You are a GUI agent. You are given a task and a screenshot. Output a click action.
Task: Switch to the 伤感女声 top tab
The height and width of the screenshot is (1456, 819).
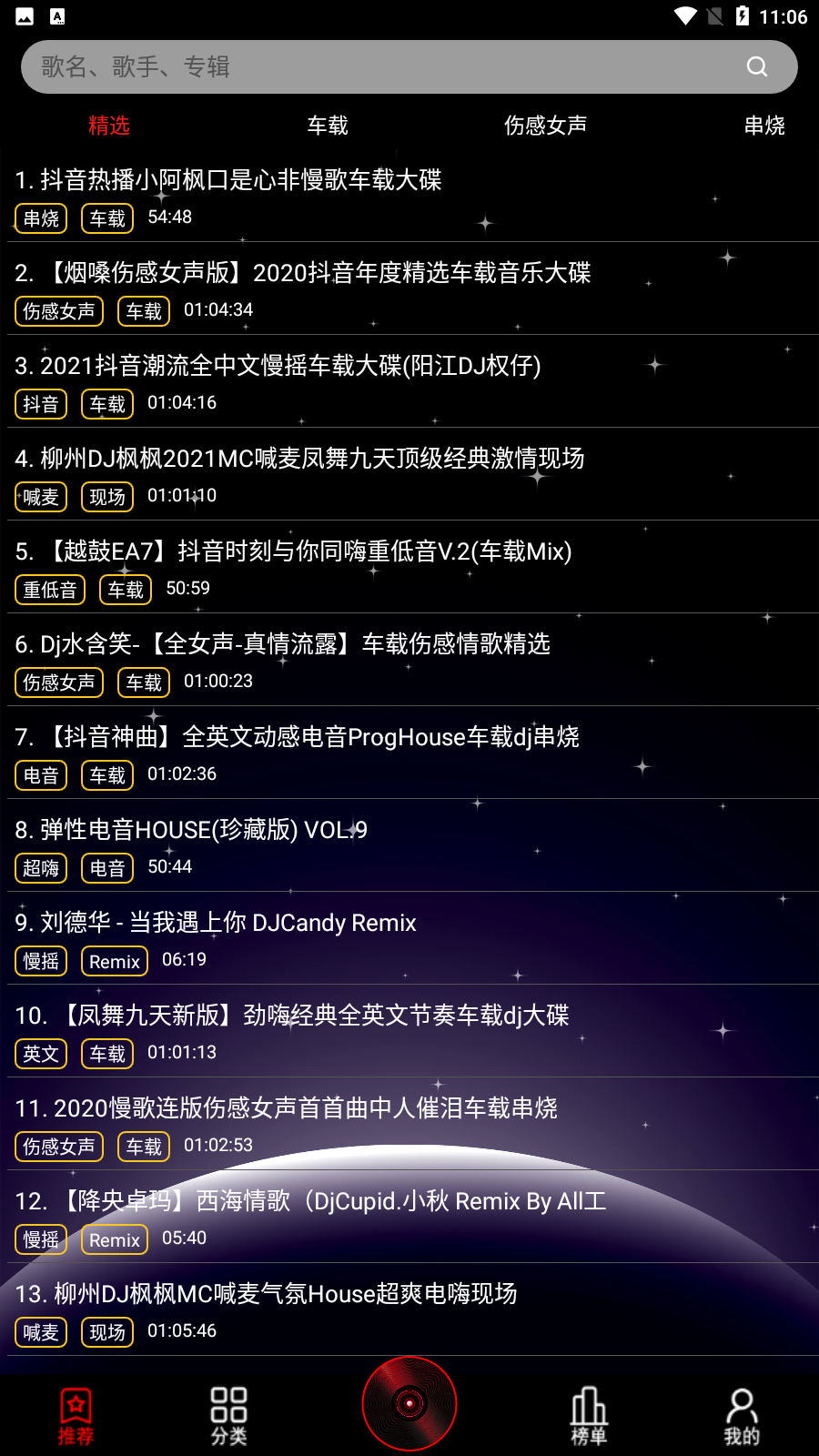pos(546,126)
